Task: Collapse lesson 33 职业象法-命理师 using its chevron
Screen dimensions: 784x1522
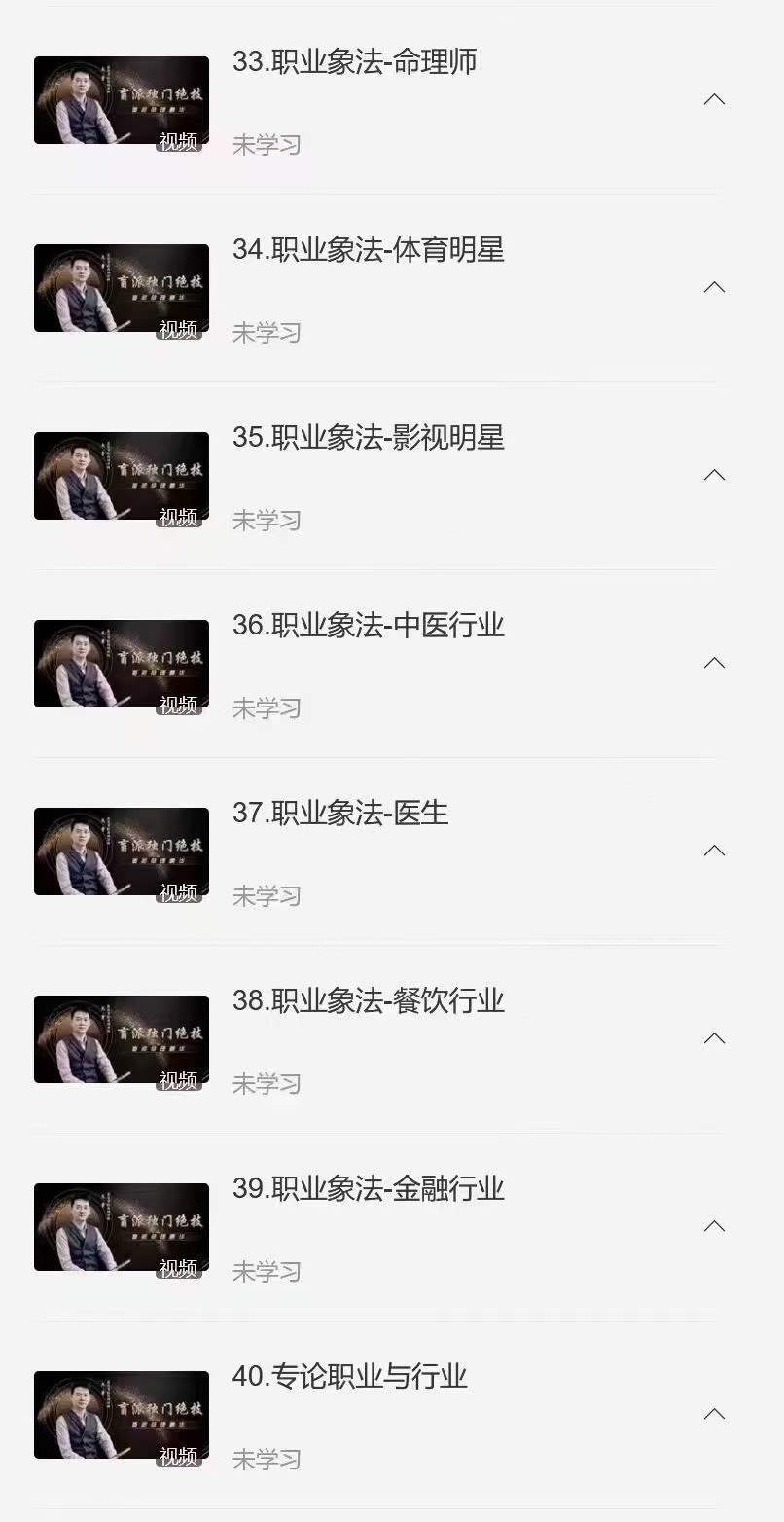Action: coord(715,99)
